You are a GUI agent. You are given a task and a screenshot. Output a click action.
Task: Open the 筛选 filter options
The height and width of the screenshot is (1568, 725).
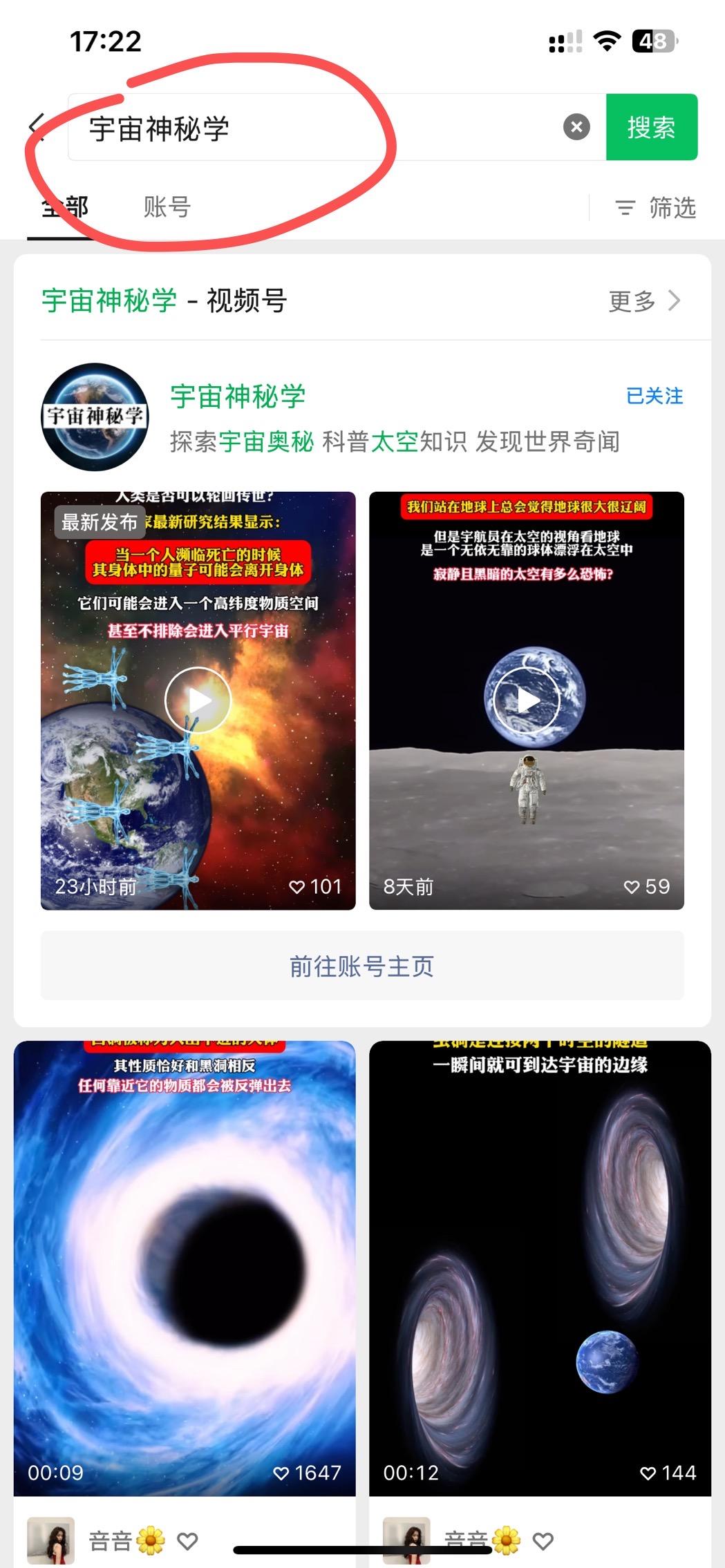[x=655, y=207]
